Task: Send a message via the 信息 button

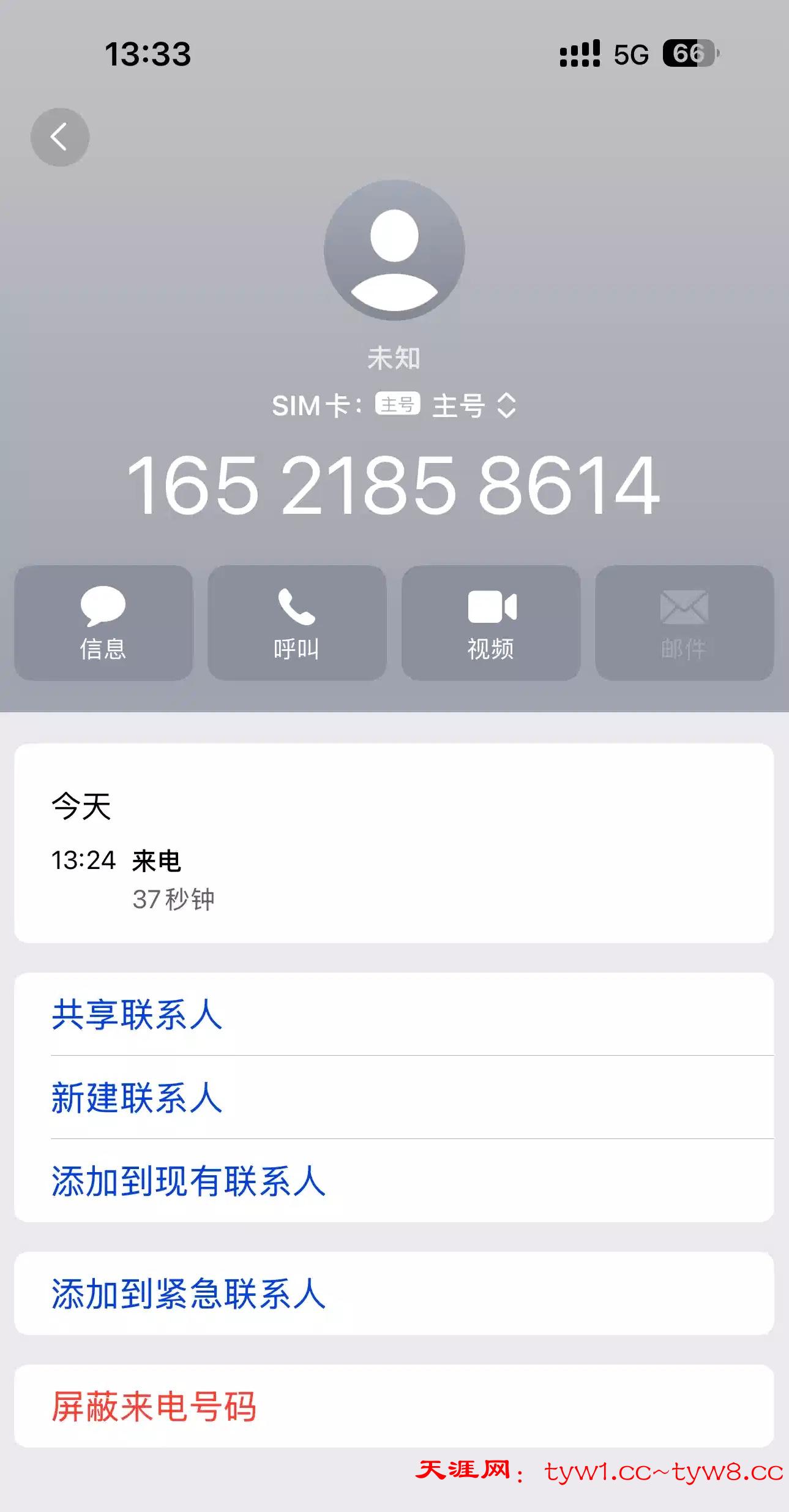Action: click(103, 622)
